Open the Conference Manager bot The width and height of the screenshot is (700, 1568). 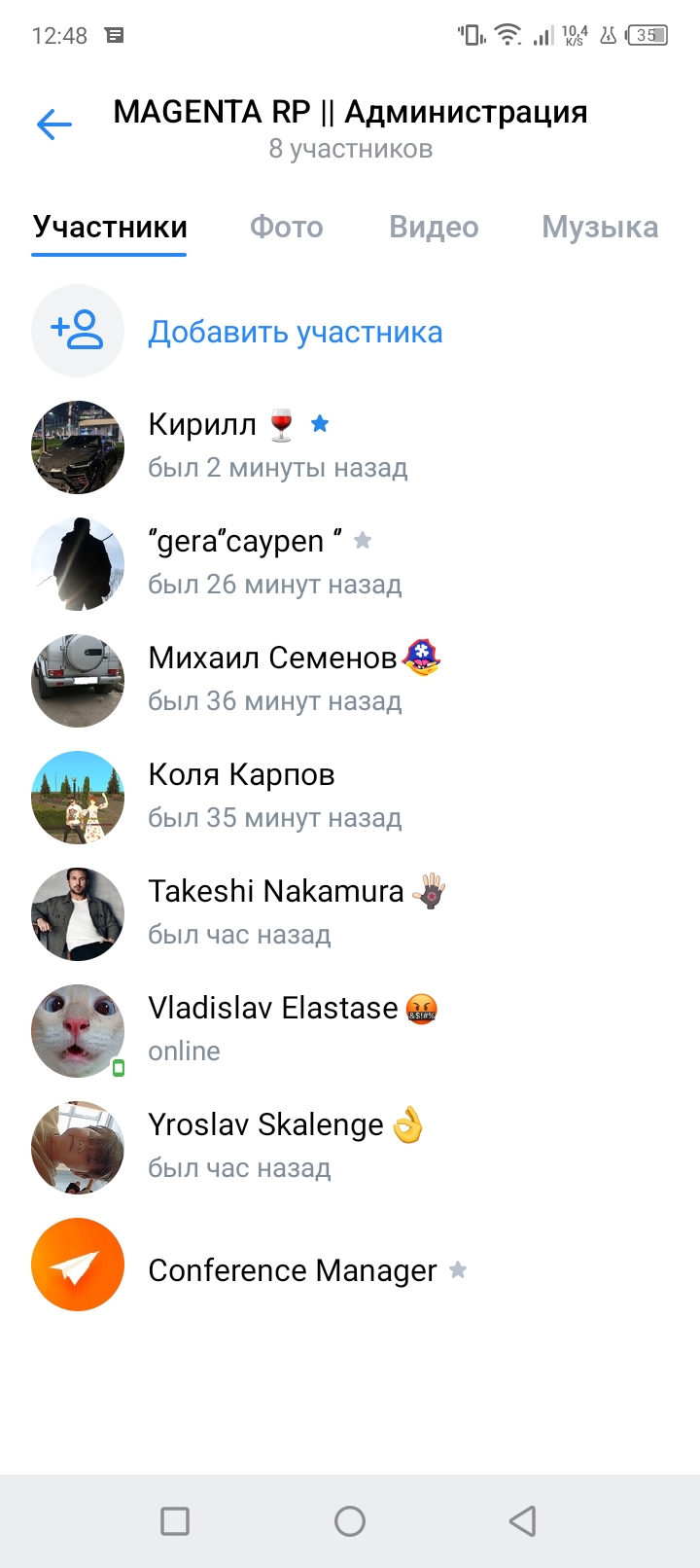292,1269
